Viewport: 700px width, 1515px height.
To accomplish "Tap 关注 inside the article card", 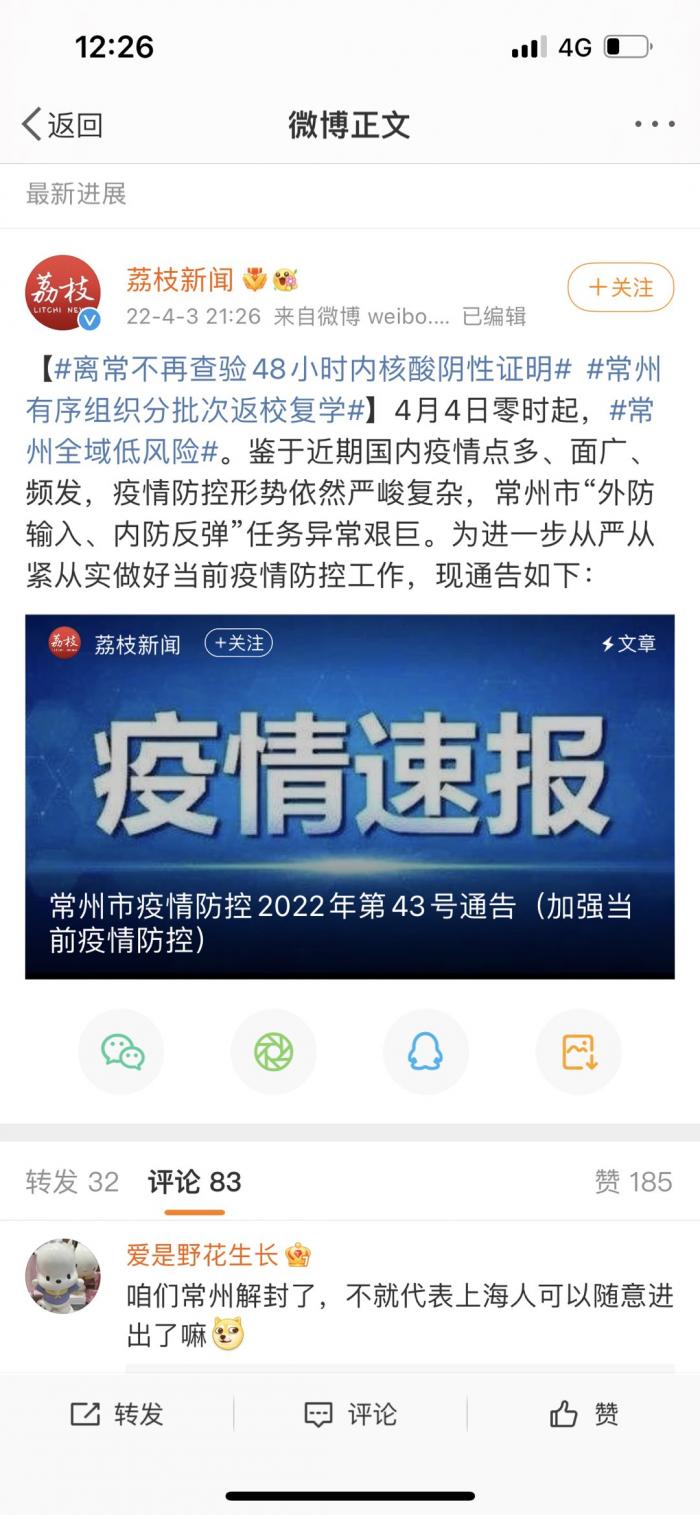I will tap(238, 643).
